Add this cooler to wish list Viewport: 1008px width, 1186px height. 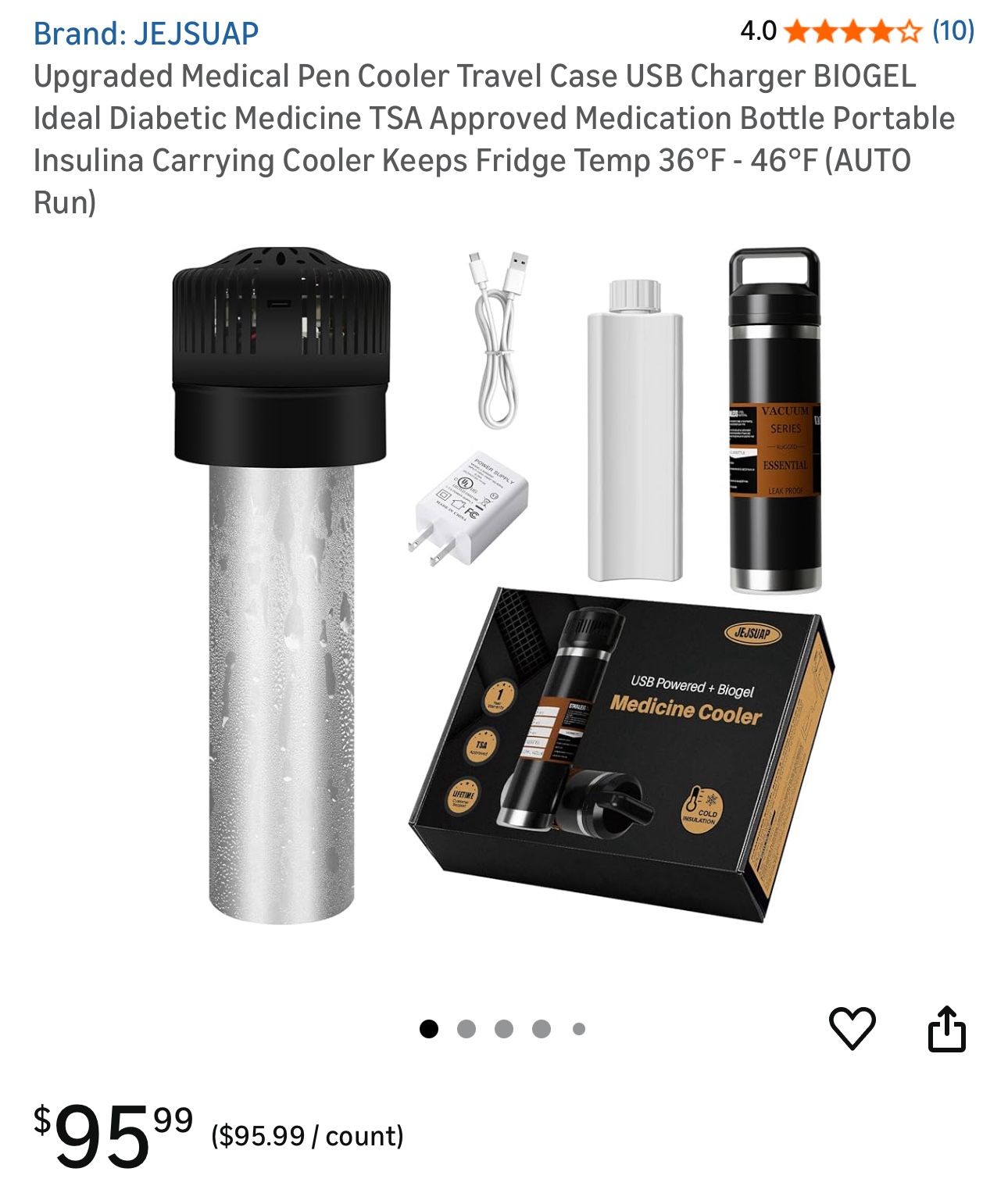[x=852, y=1029]
